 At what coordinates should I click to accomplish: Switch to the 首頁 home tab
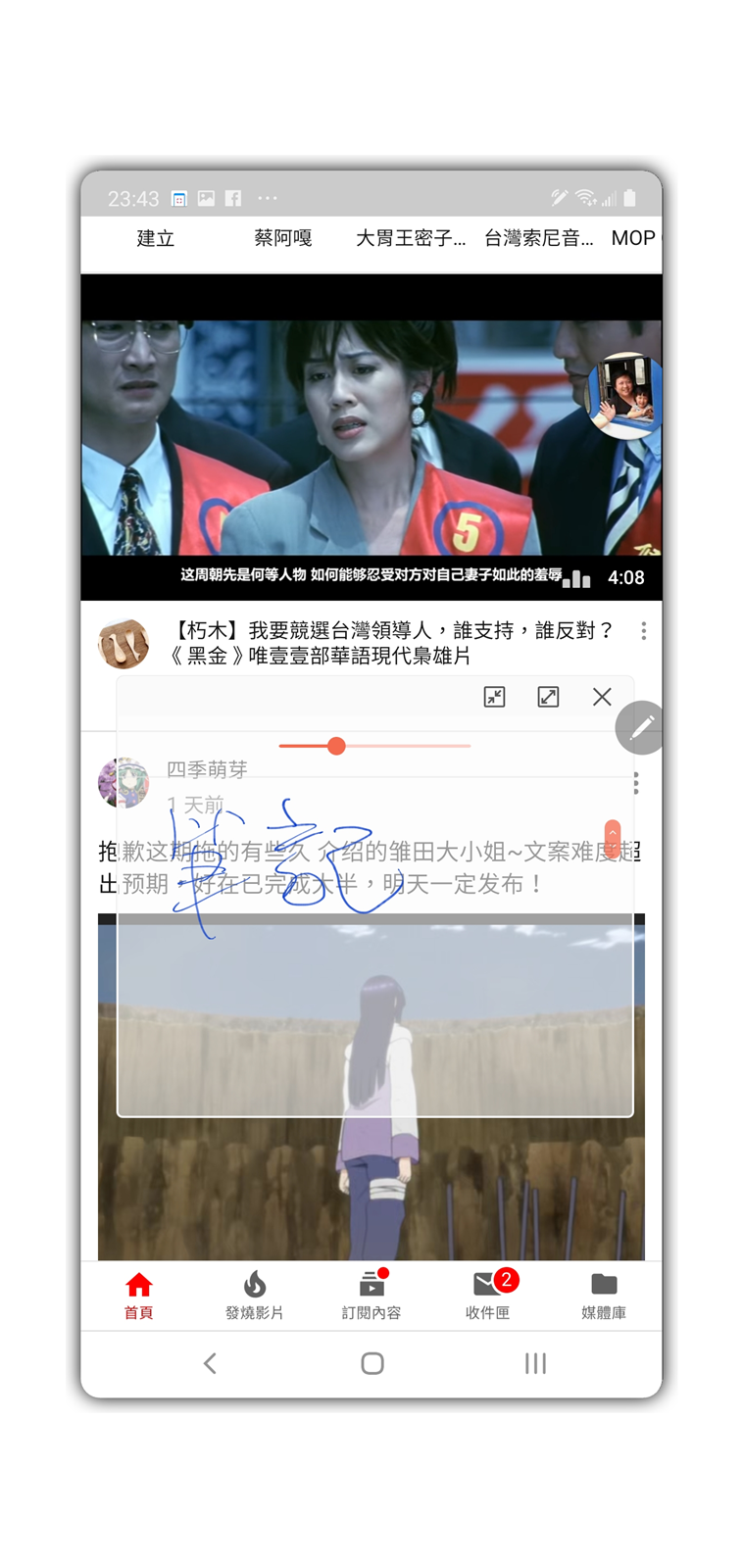pyautogui.click(x=138, y=1295)
